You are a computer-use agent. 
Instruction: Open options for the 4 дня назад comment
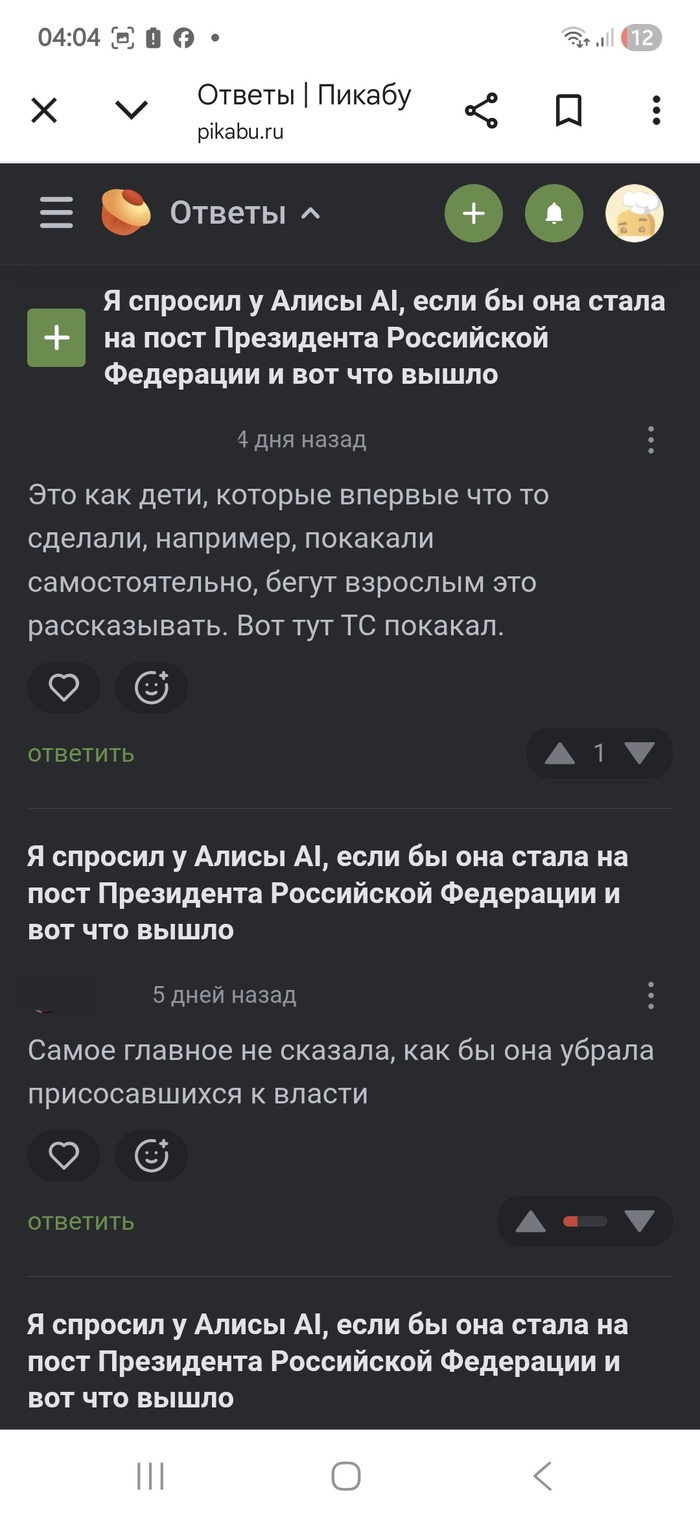click(x=650, y=439)
